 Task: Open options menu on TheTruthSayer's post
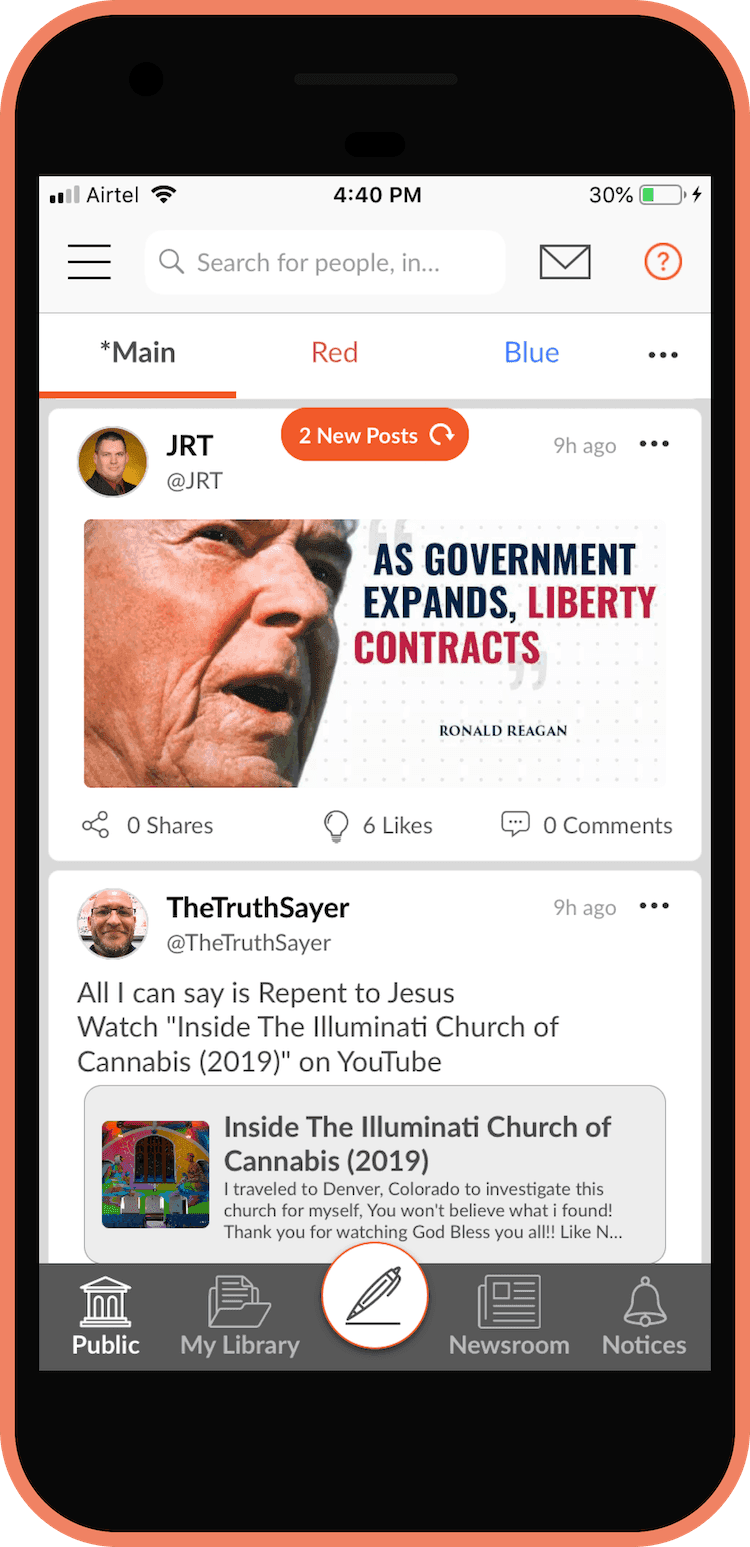coord(654,906)
